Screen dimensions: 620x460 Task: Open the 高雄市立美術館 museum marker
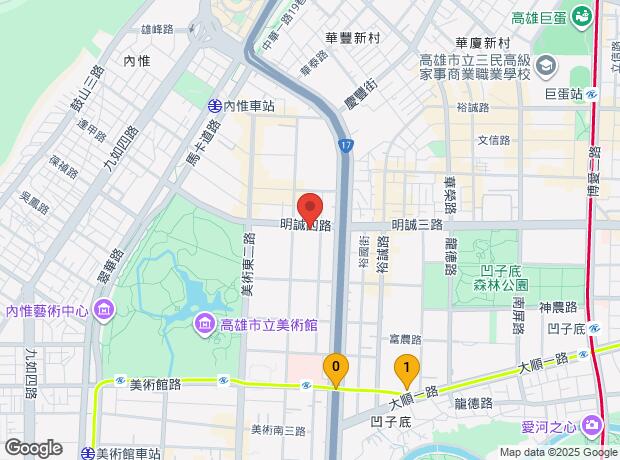(x=204, y=325)
